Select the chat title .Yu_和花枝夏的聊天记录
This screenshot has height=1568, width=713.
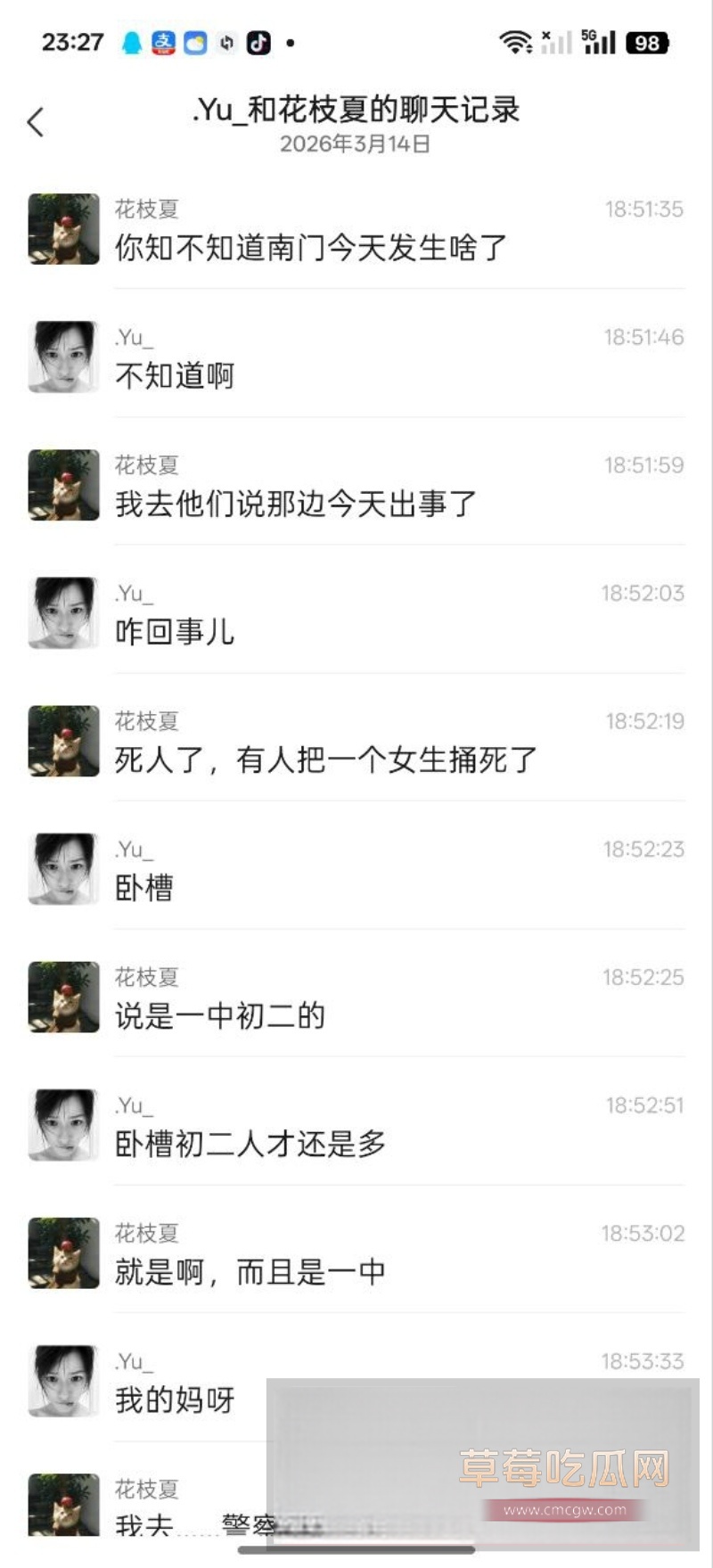tap(356, 109)
